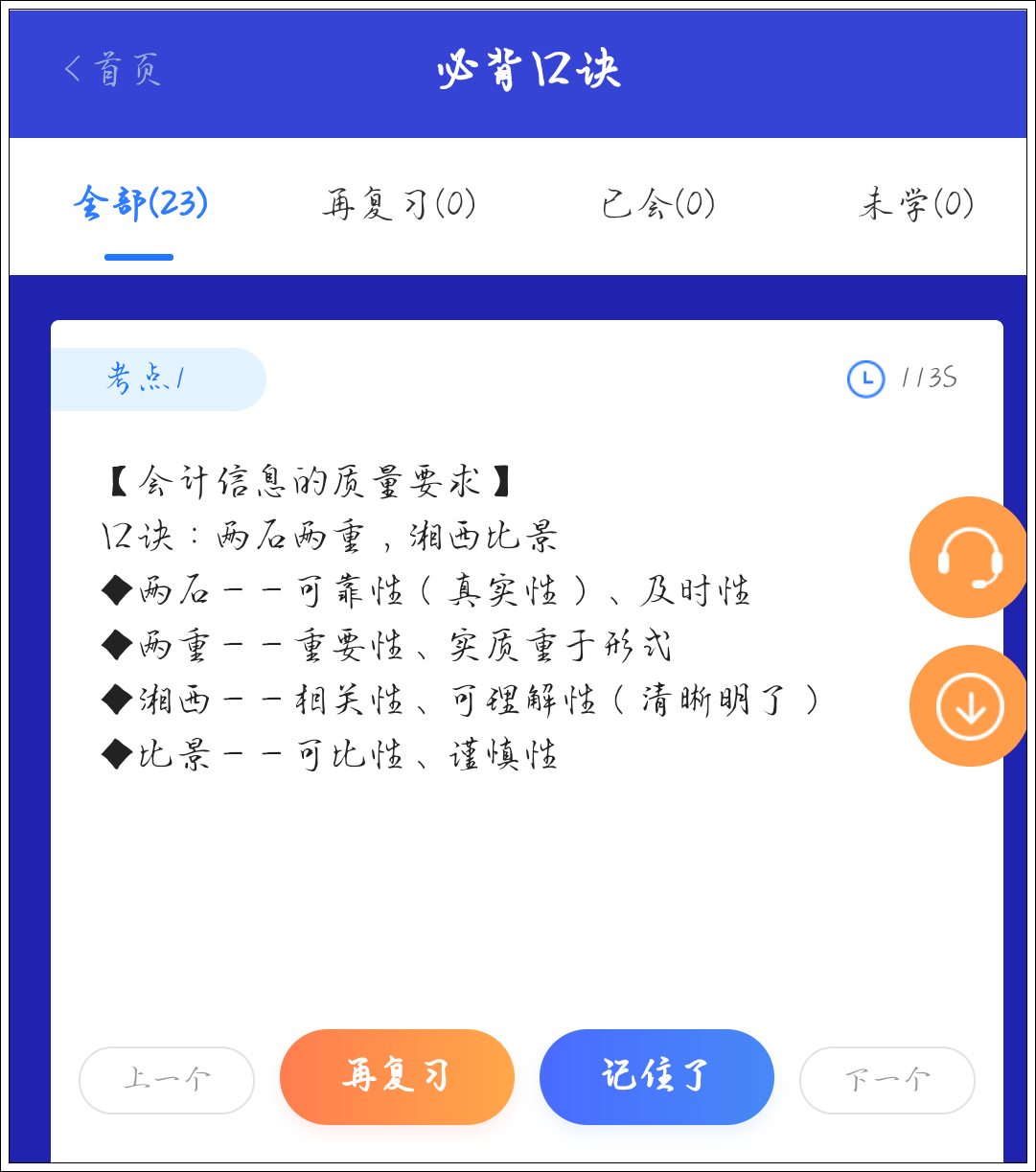Tap the circular down-arrow floating button
The image size is (1036, 1172).
pyautogui.click(x=967, y=705)
